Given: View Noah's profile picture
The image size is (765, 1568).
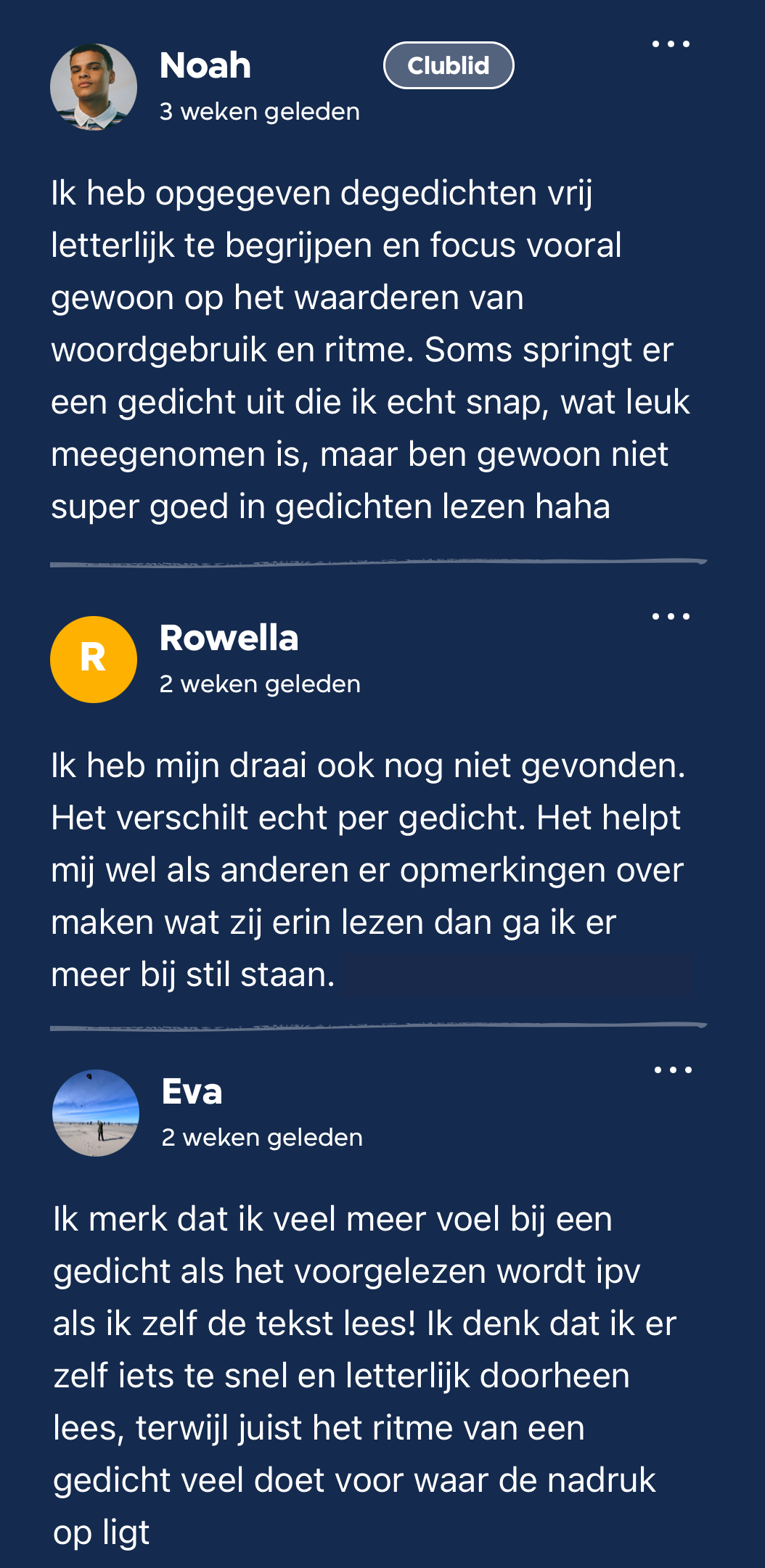Looking at the screenshot, I should pyautogui.click(x=94, y=87).
